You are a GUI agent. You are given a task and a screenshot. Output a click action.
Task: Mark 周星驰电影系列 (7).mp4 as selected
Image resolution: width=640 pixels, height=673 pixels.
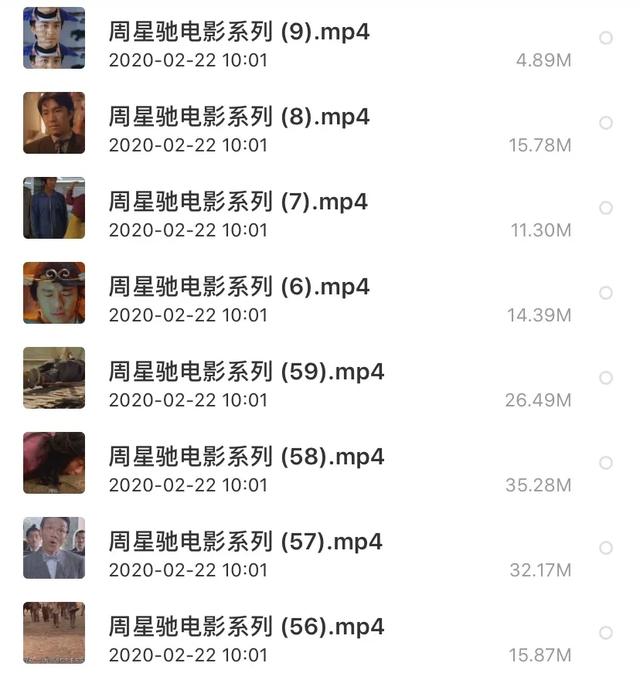point(606,208)
